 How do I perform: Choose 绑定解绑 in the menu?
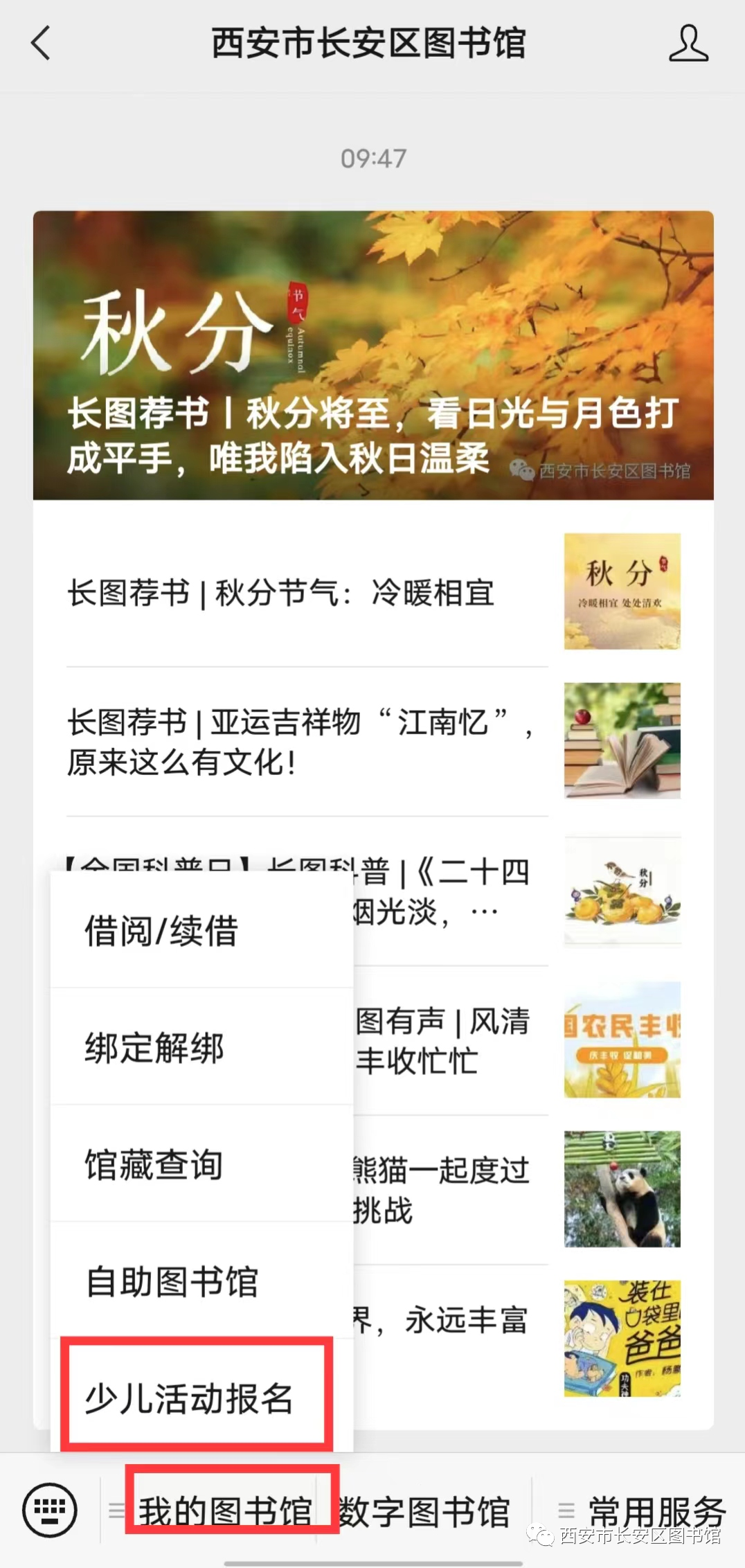coord(154,1047)
